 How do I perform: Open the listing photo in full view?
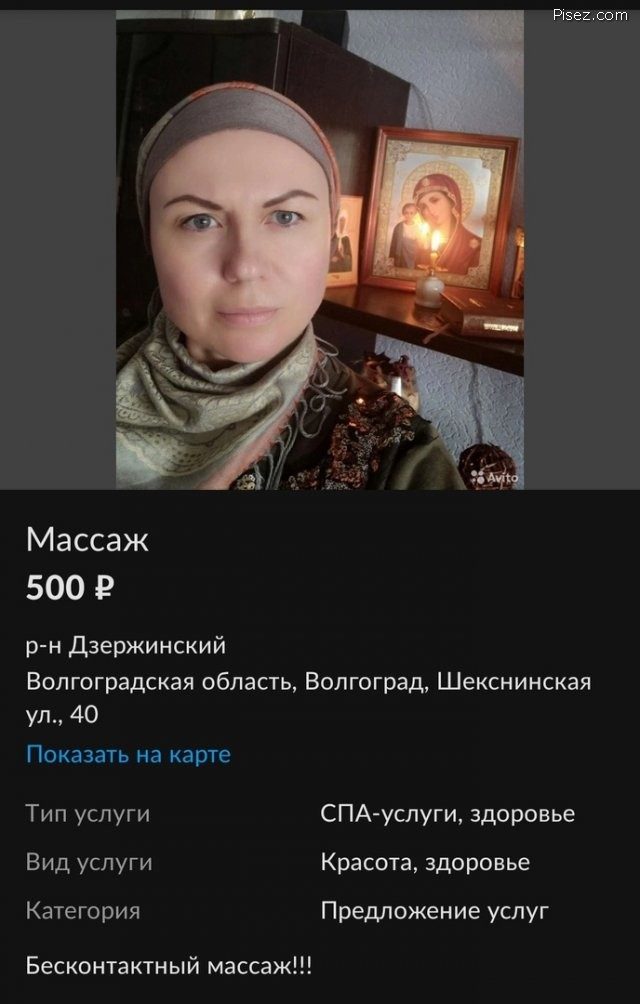click(x=320, y=250)
